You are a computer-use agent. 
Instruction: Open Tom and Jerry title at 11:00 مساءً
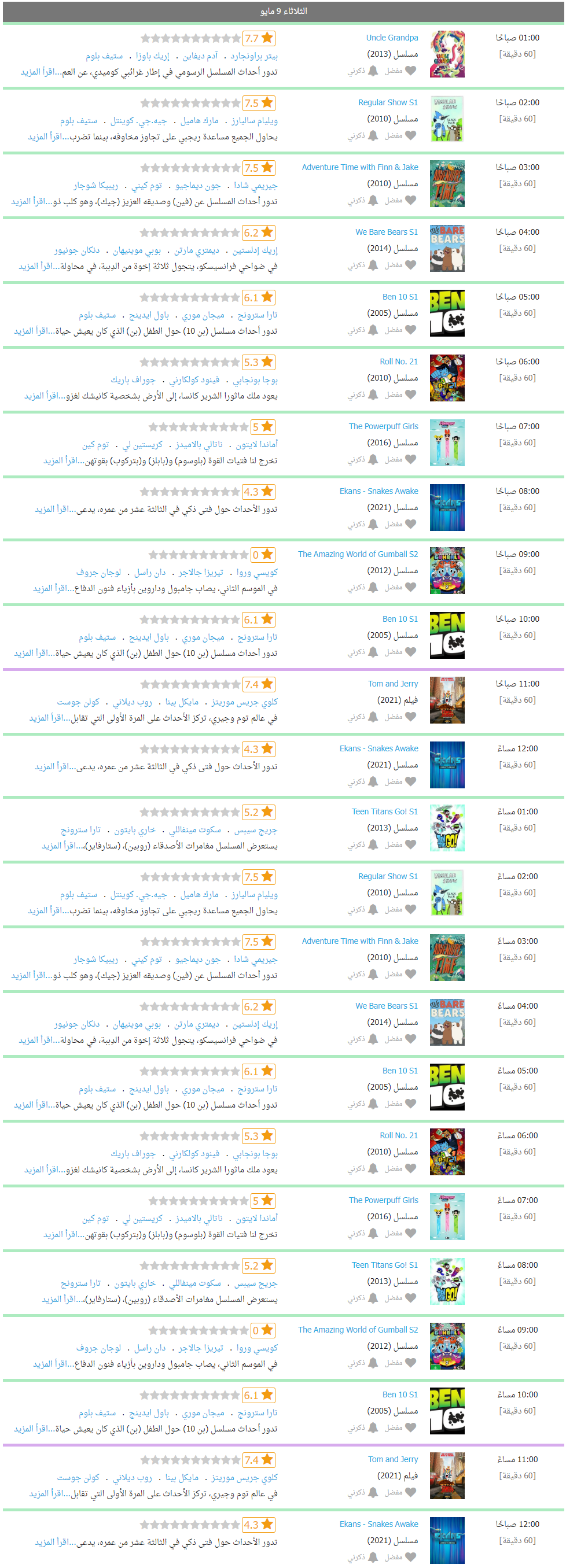[392, 1459]
